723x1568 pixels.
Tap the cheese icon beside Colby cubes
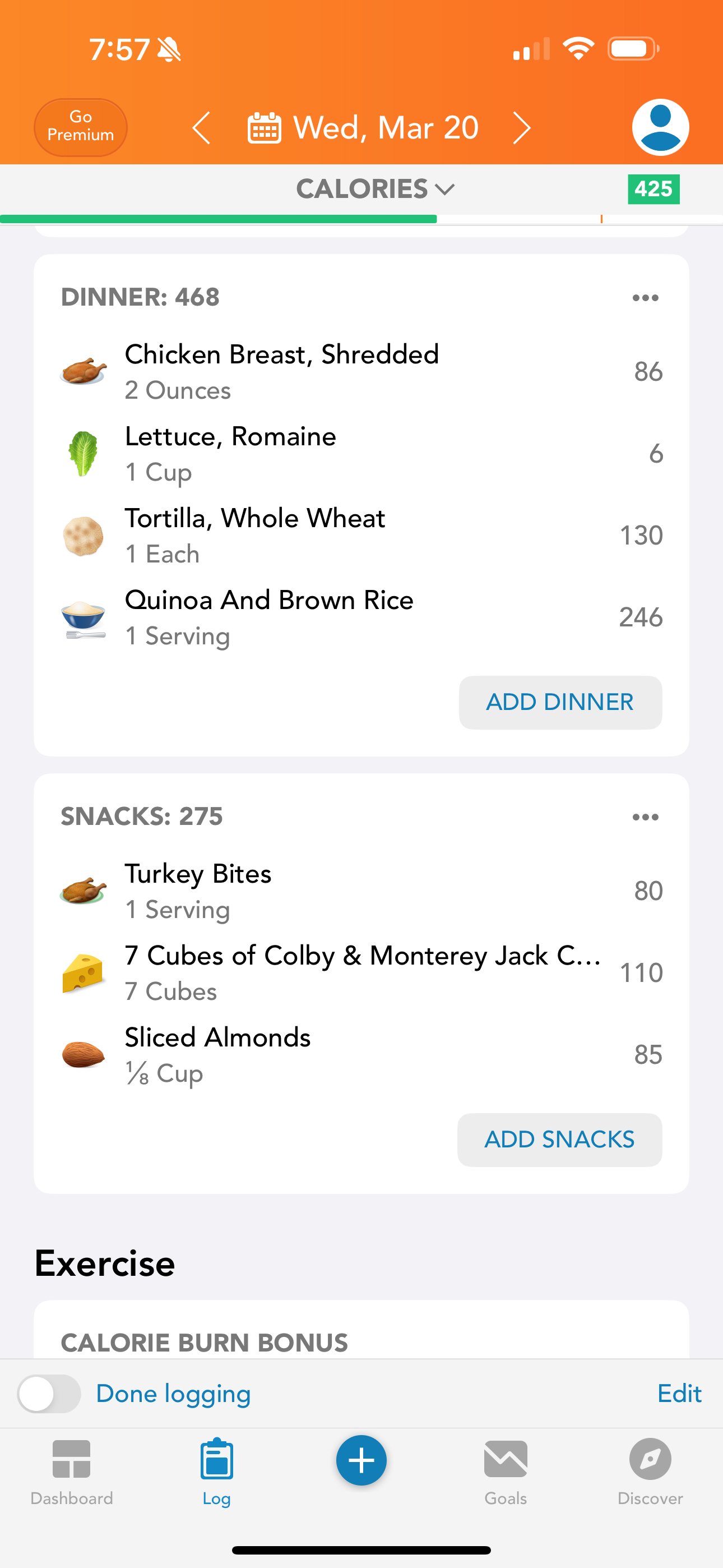pyautogui.click(x=84, y=971)
